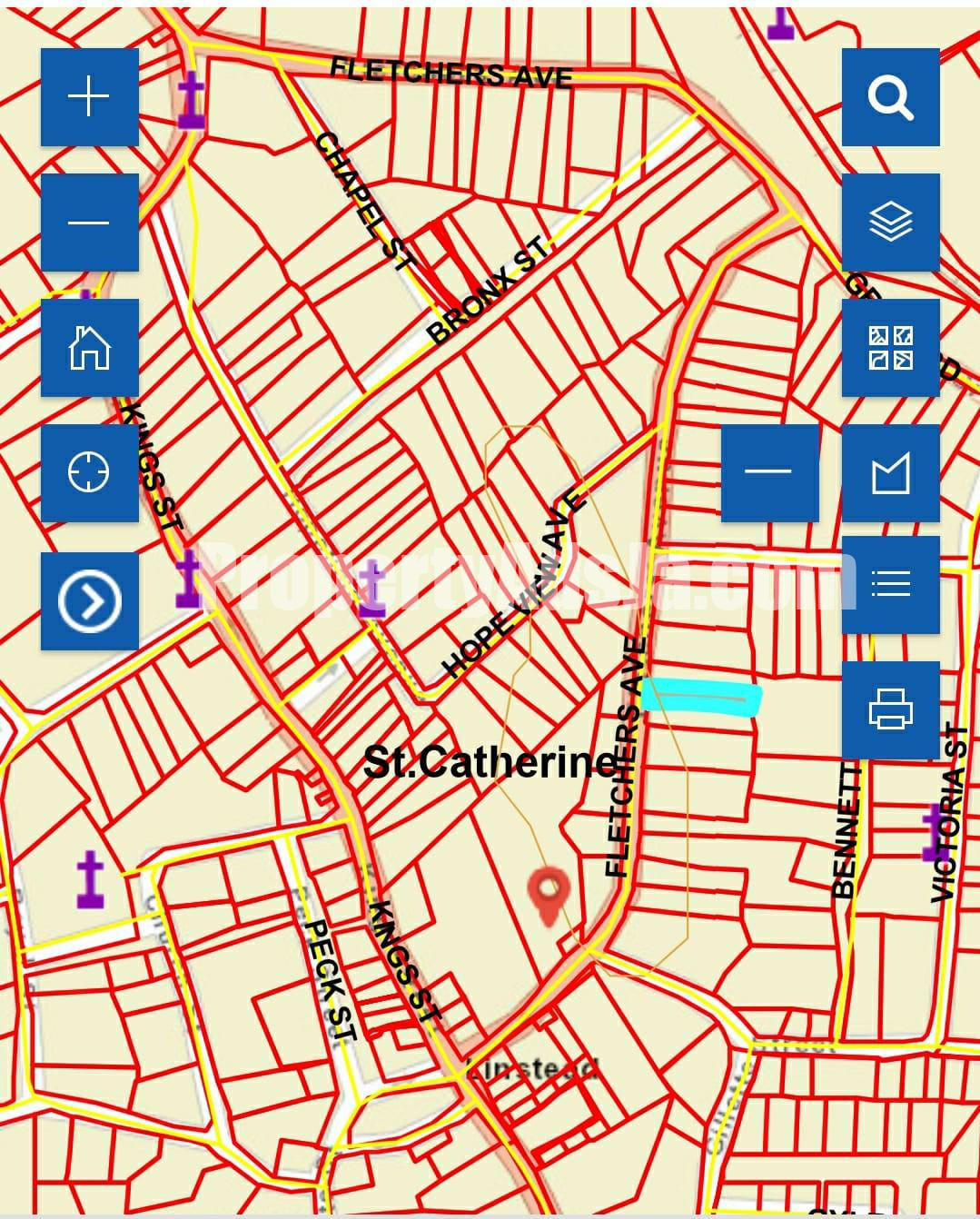Viewport: 980px width, 1219px height.
Task: Open the map layers panel
Action: coord(890,222)
